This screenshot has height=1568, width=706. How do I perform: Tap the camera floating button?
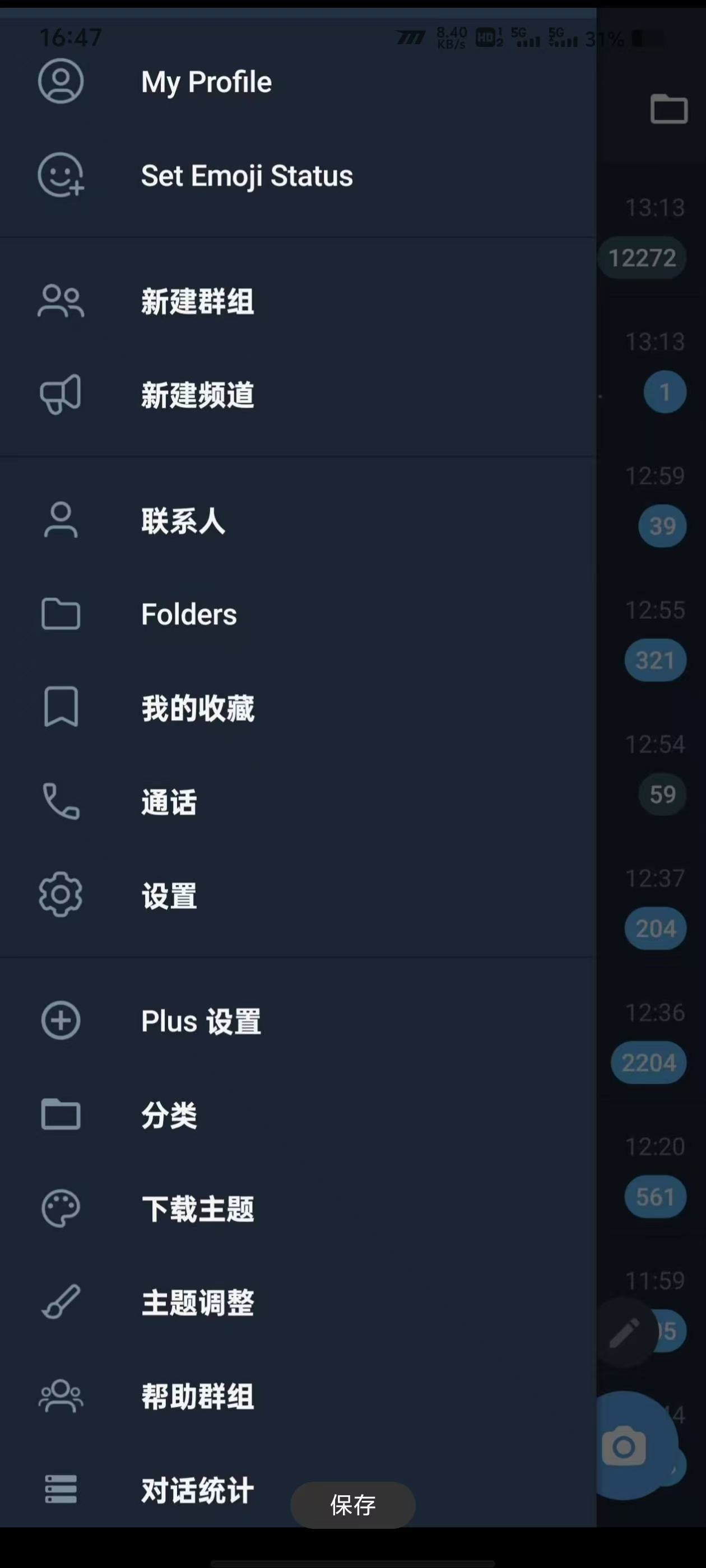pyautogui.click(x=624, y=1447)
